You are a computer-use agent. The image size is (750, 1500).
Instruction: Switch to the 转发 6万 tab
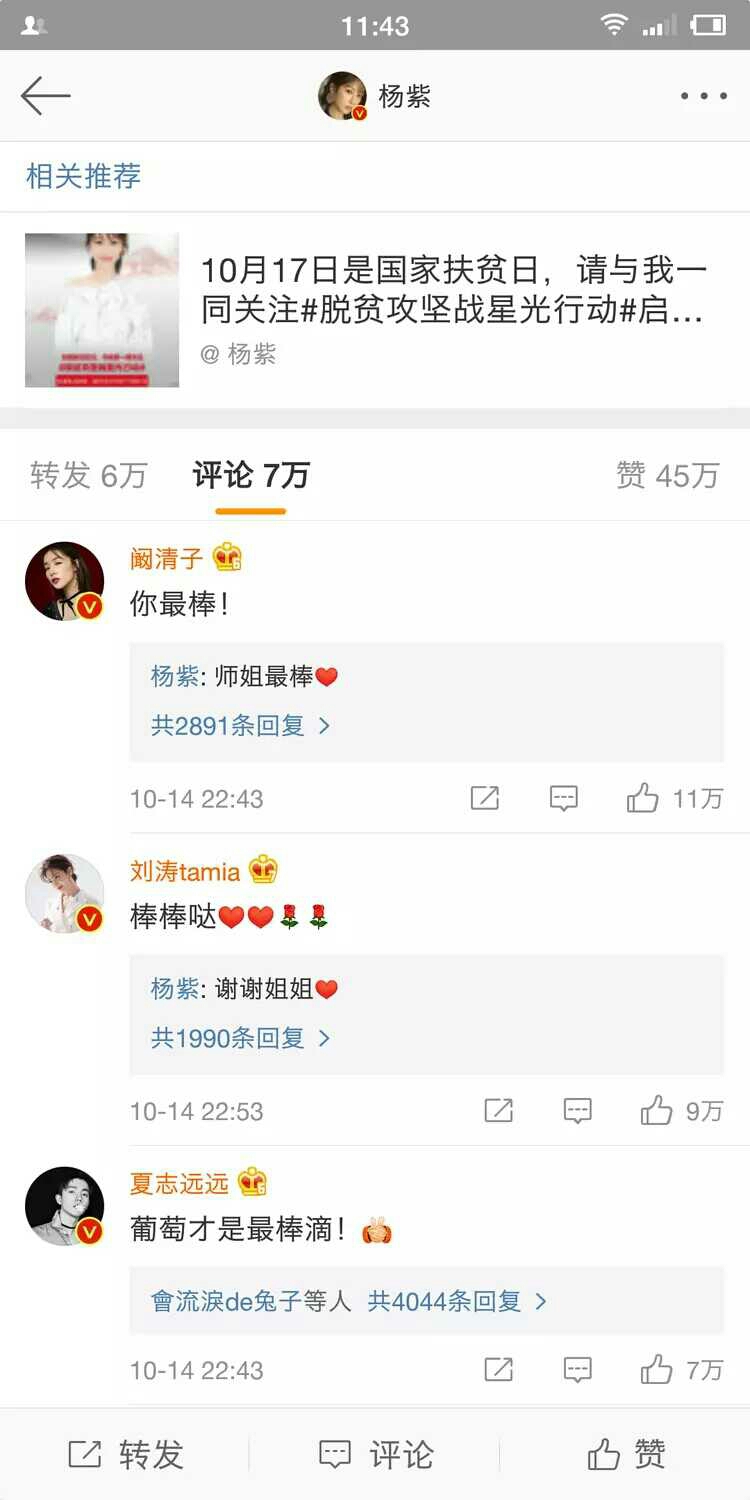(88, 475)
